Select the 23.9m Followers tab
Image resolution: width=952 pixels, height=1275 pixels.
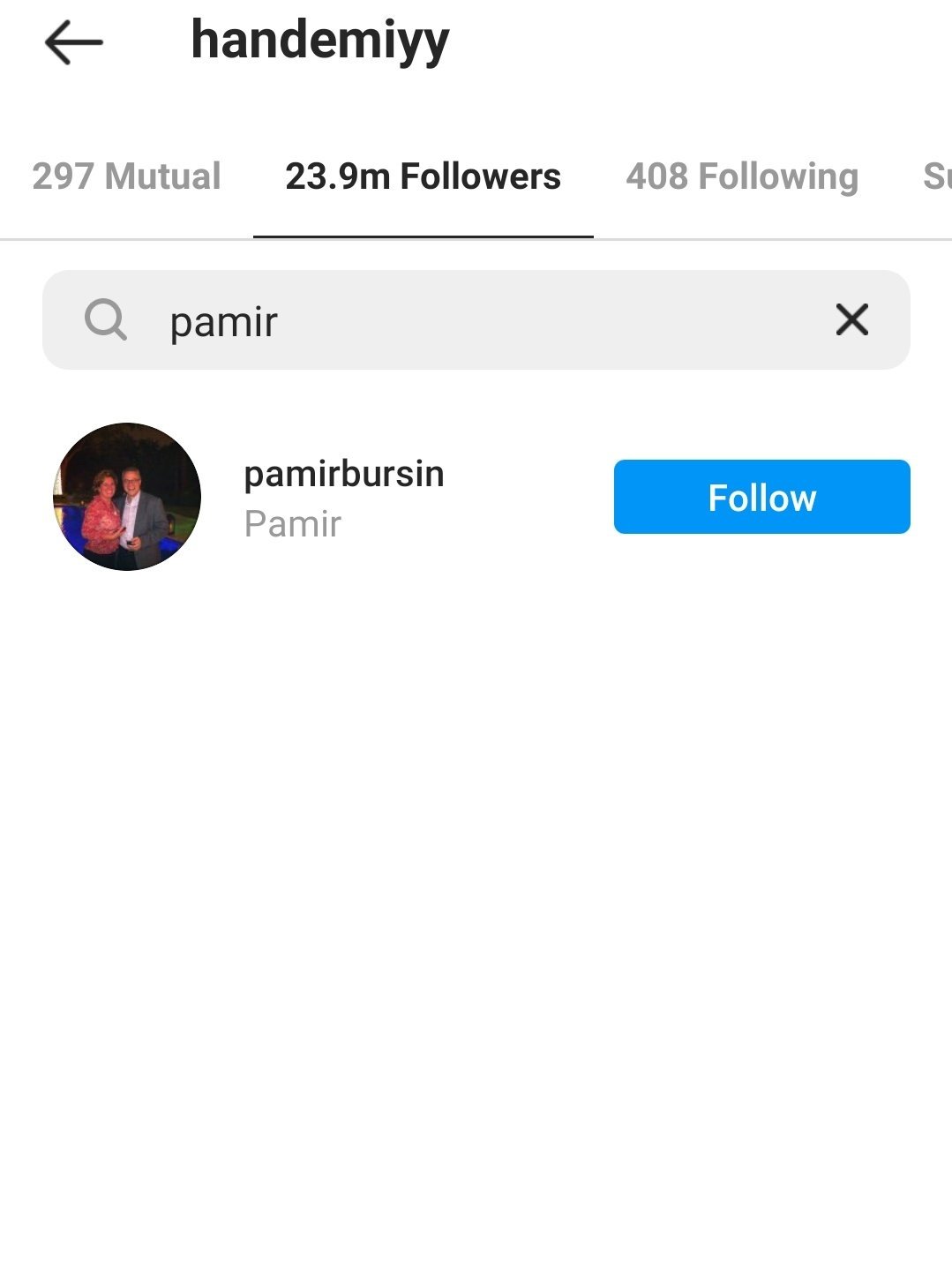pos(423,176)
